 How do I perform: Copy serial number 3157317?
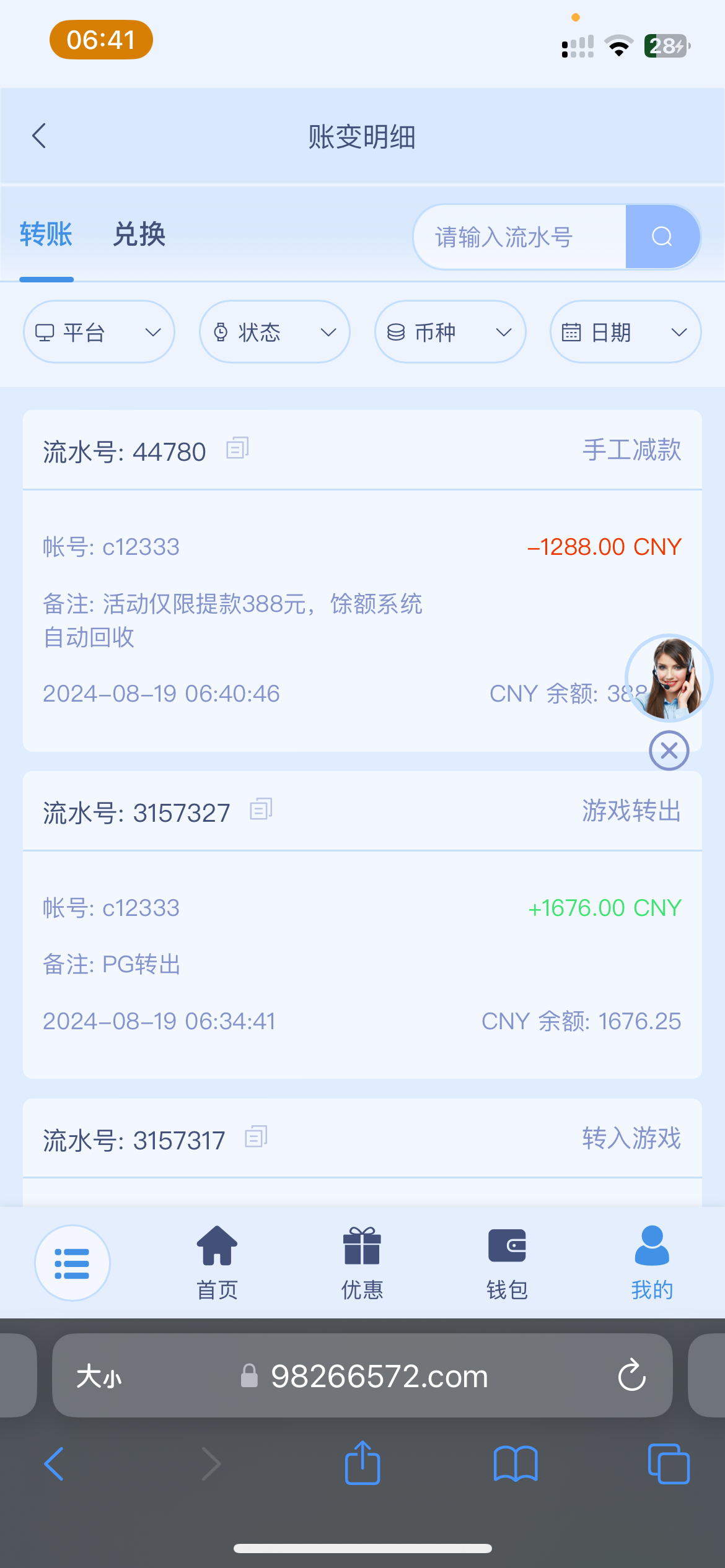[256, 1136]
